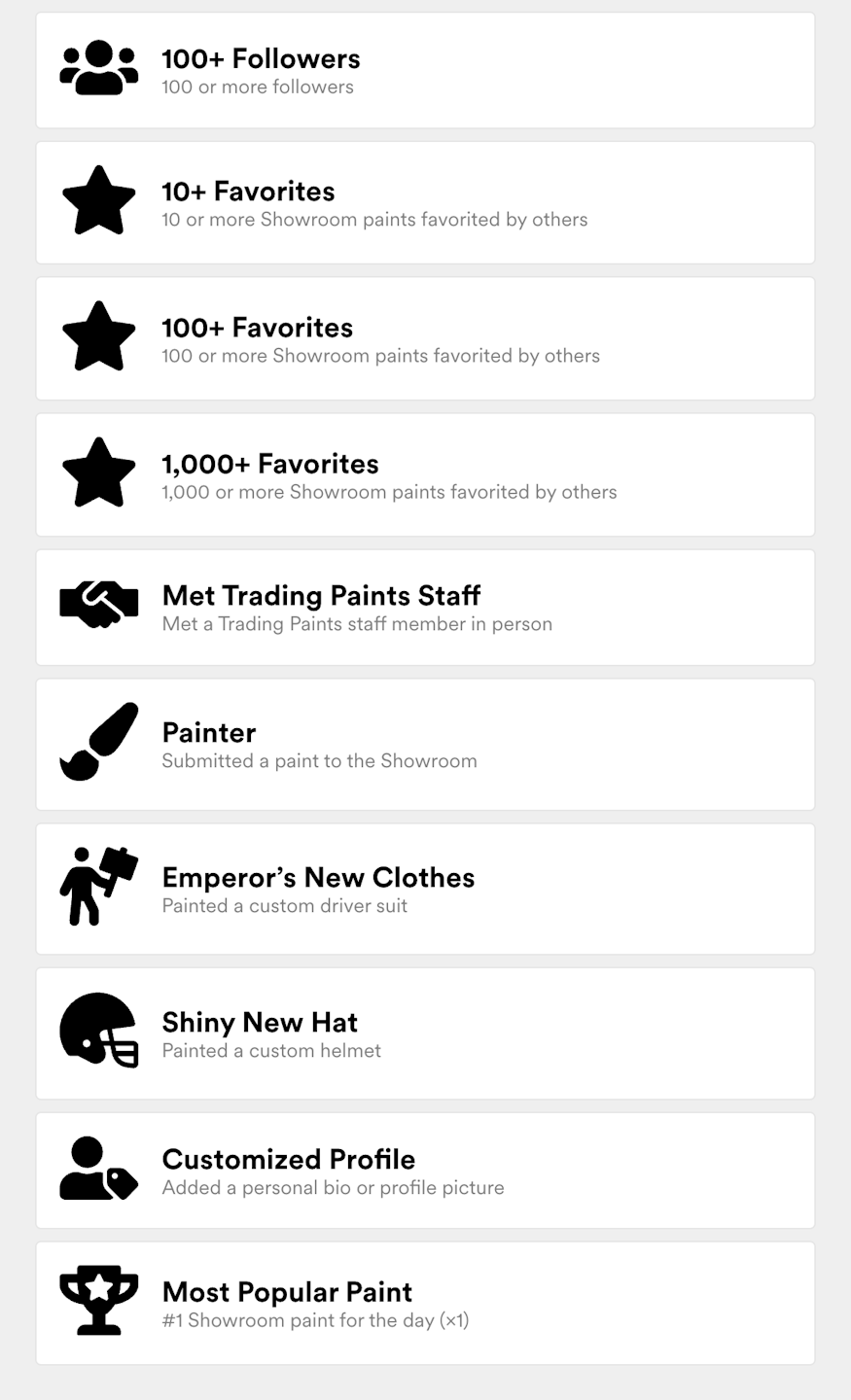The height and width of the screenshot is (1400, 851).
Task: Tap the 1,000+ Favorites badge row
Action: (x=425, y=475)
